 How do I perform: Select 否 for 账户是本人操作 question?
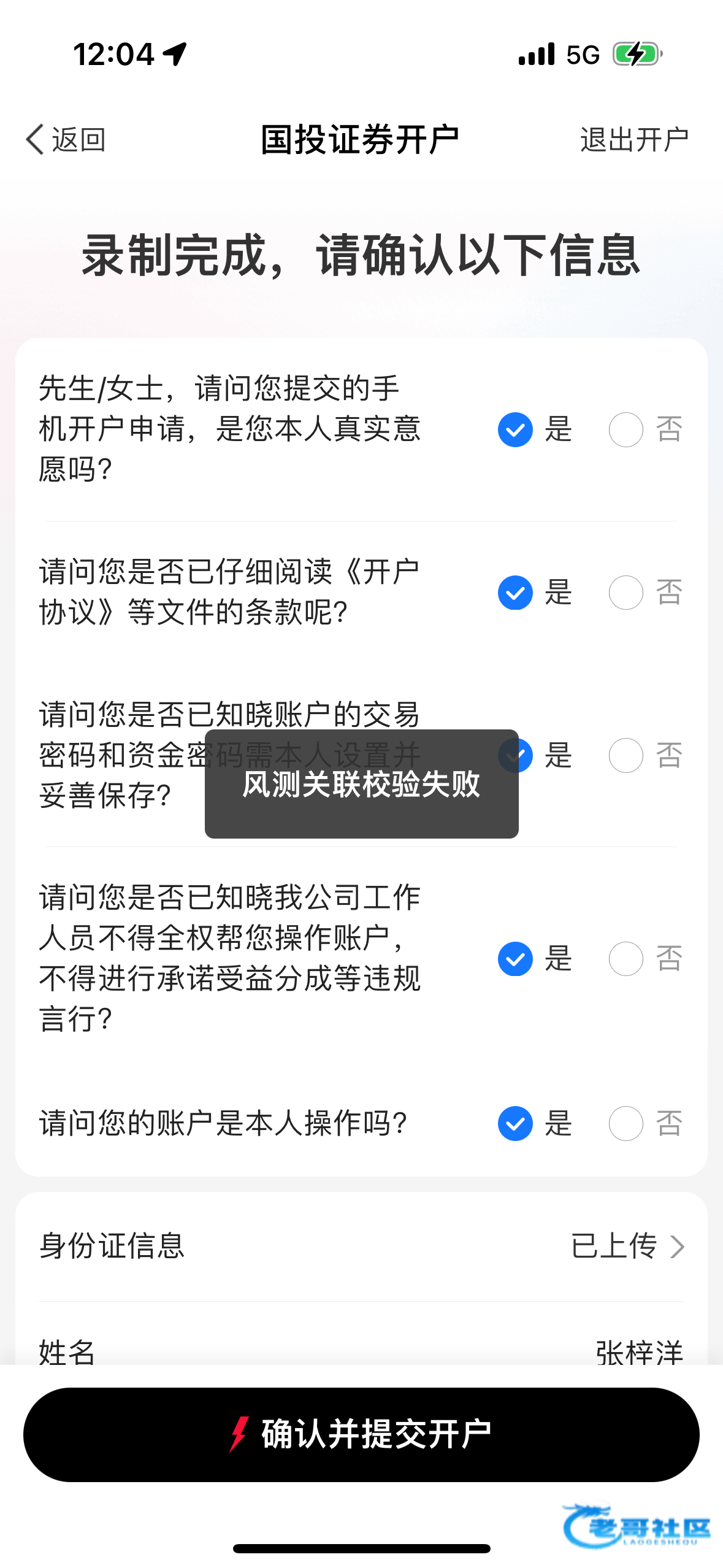point(626,1124)
